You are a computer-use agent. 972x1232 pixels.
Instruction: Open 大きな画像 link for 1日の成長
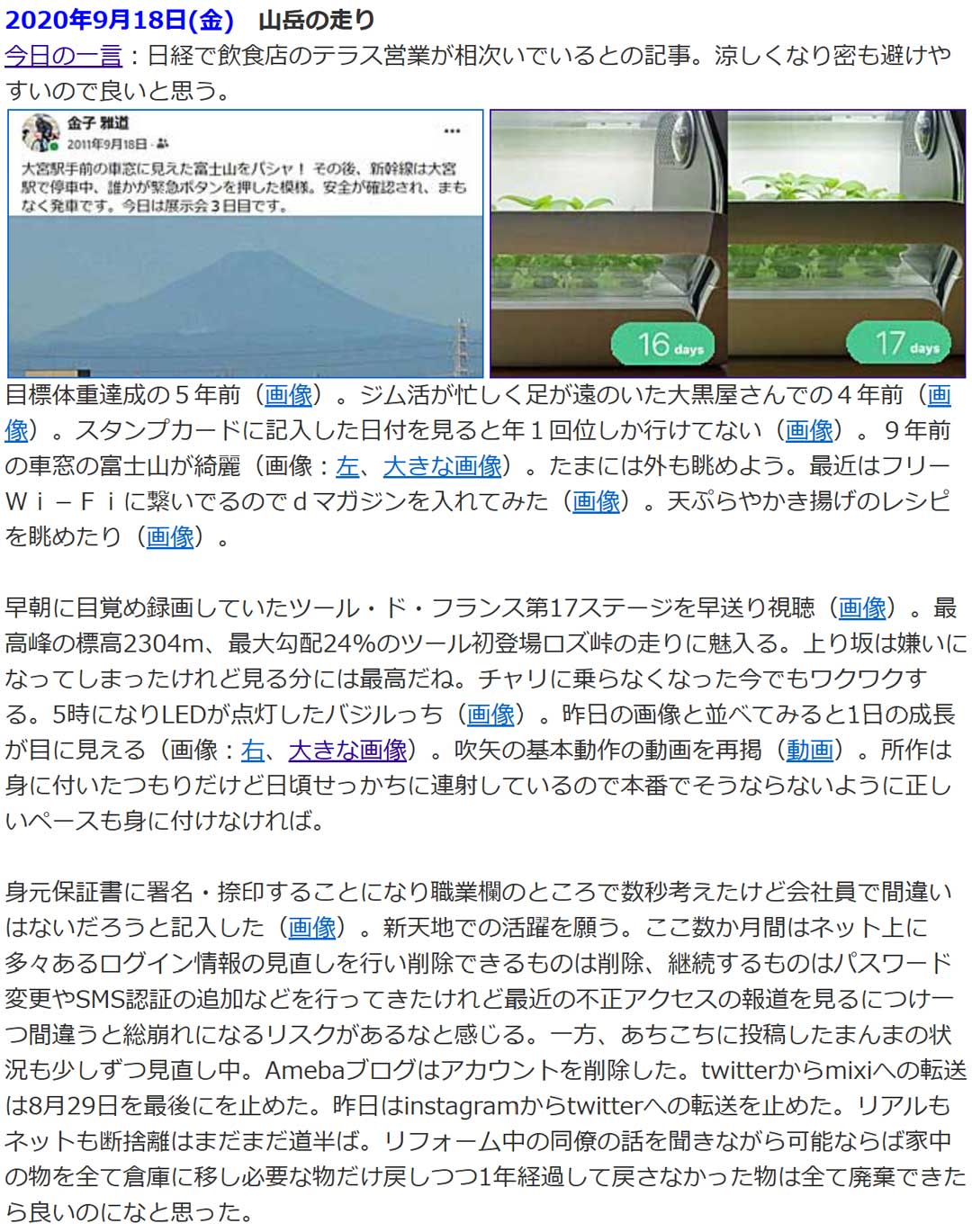tap(347, 750)
